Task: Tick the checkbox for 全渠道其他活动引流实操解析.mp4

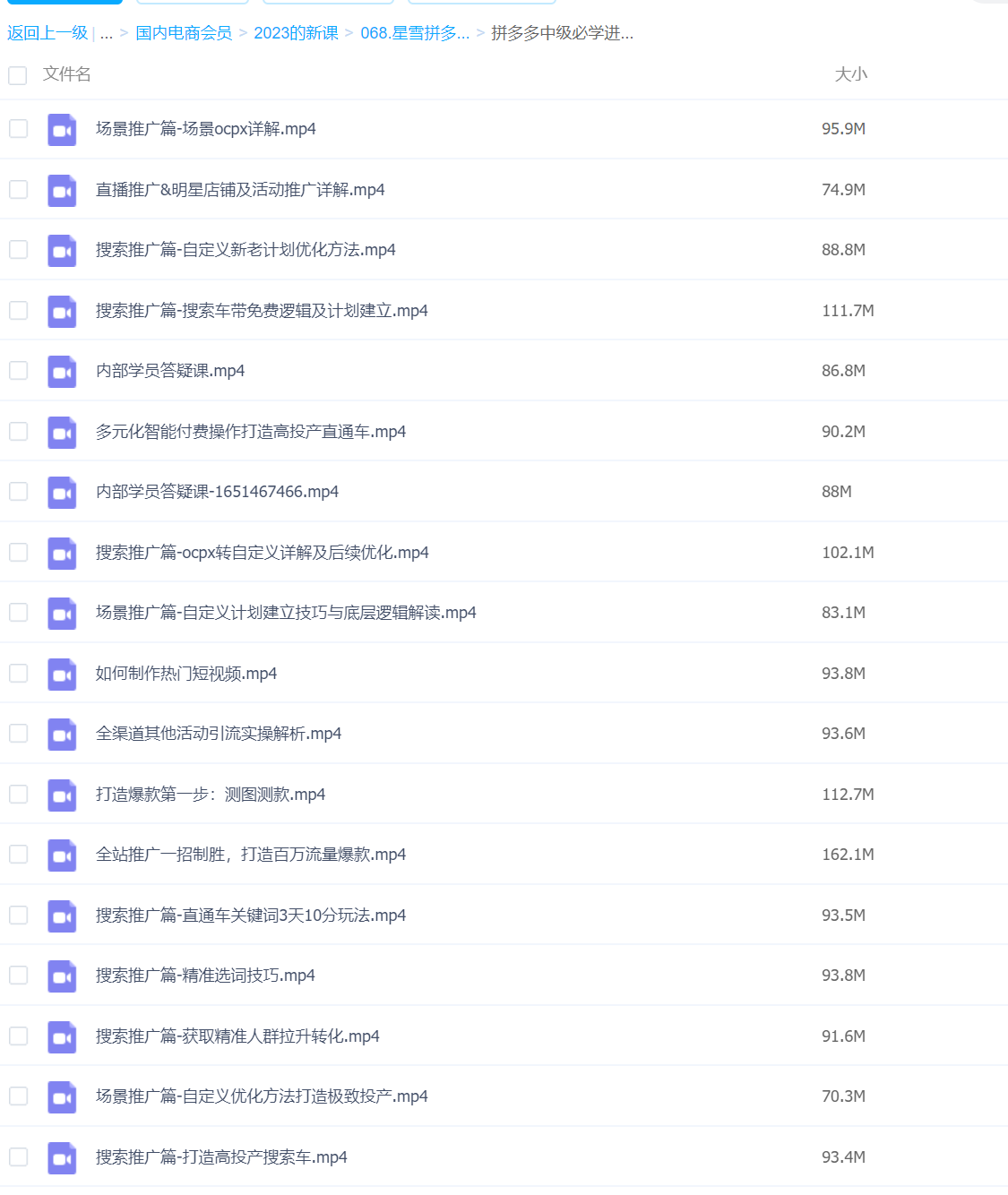Action: (18, 734)
